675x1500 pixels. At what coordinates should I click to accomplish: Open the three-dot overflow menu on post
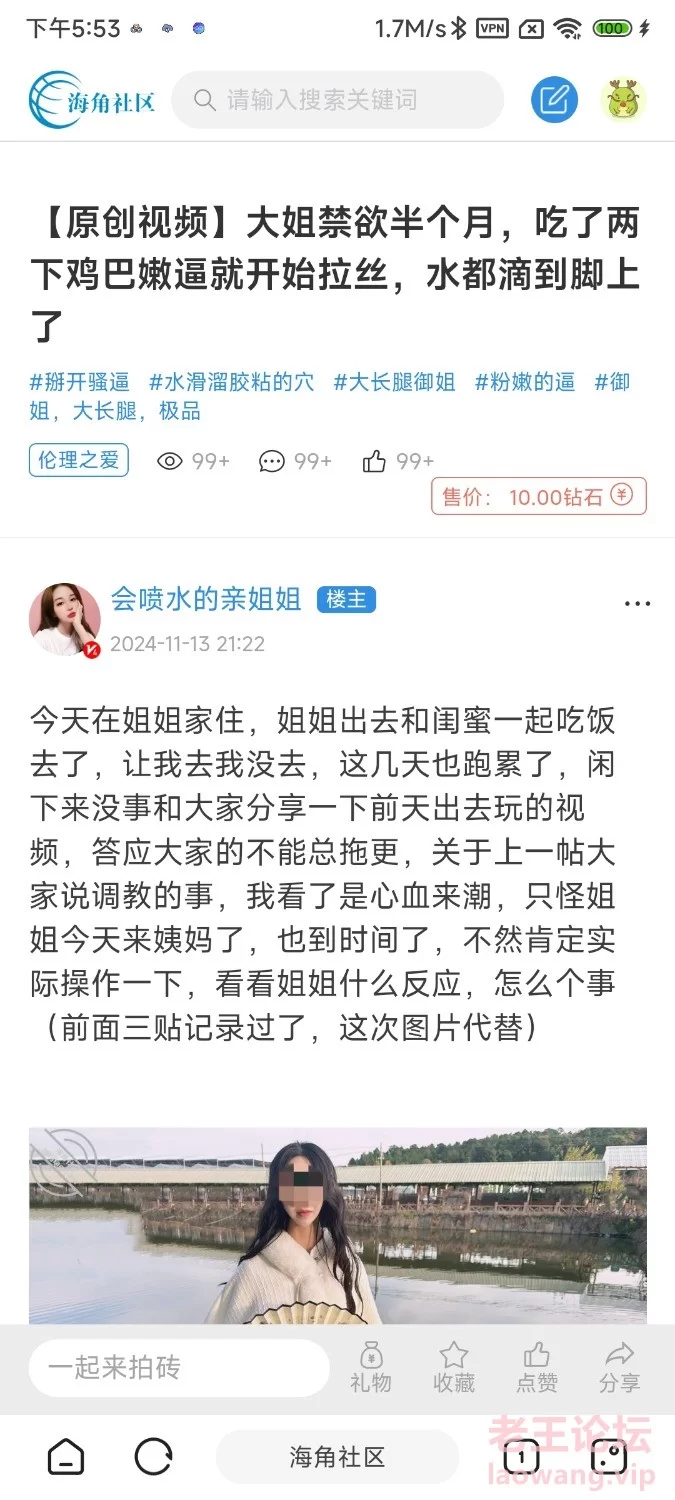click(x=637, y=604)
